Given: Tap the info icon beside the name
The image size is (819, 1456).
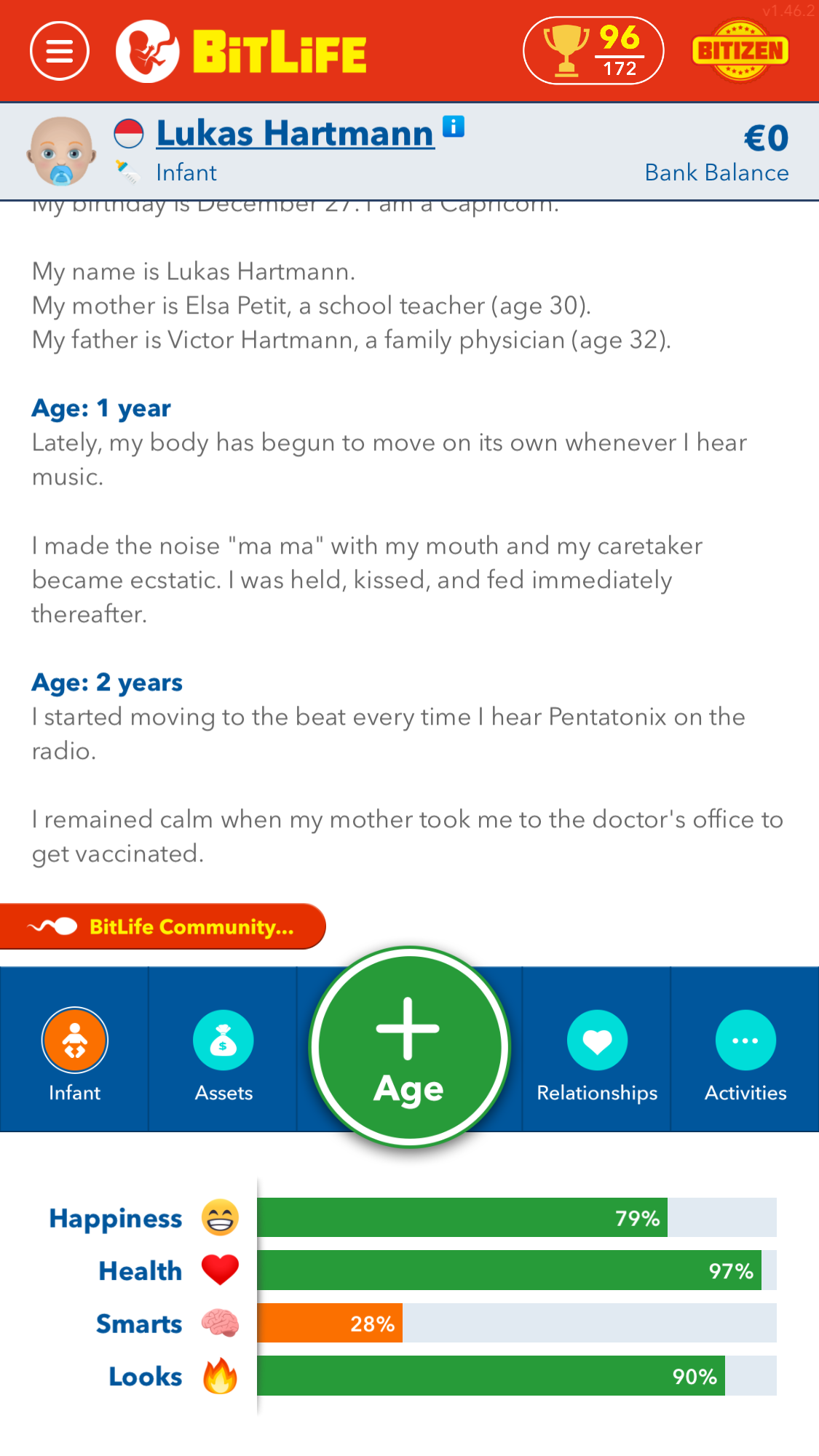Looking at the screenshot, I should [x=454, y=127].
